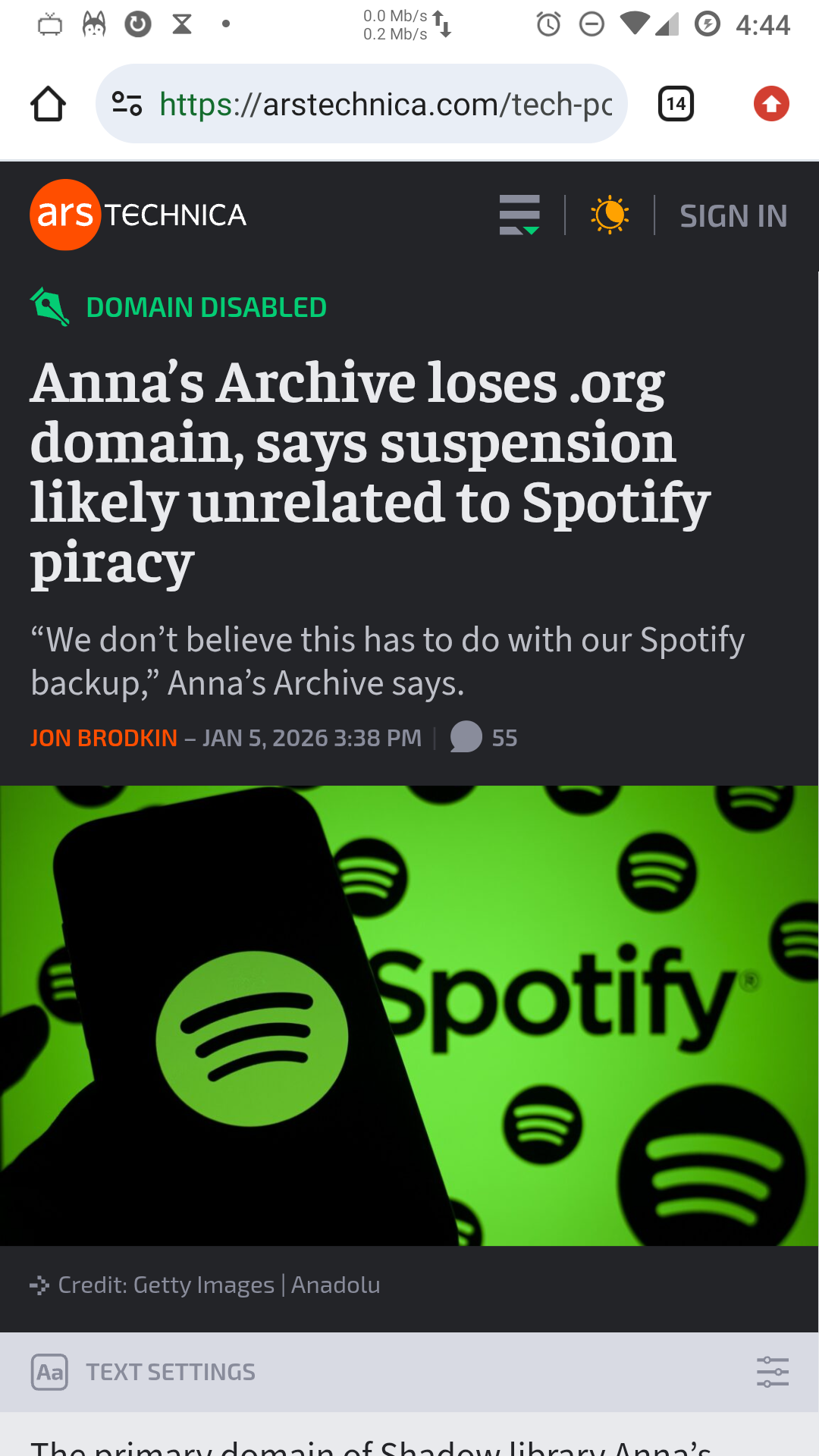Open the DOMAIN DISABLED category link
819x1456 pixels.
coord(206,307)
